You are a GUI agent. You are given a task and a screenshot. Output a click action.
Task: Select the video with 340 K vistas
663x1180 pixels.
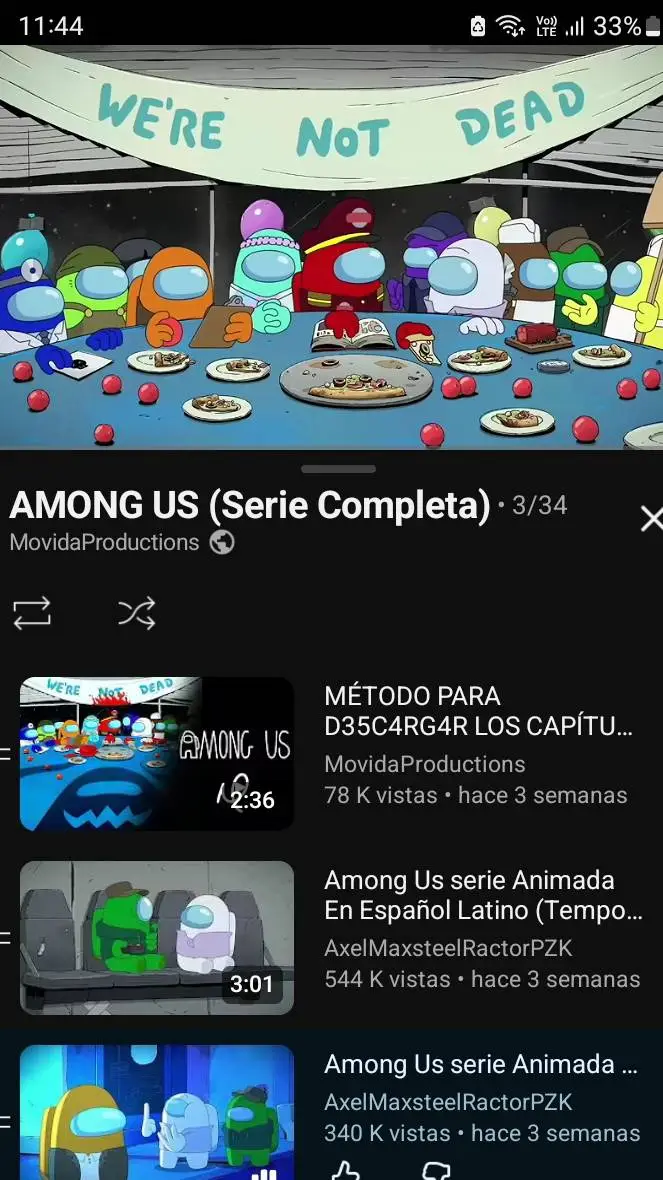(x=331, y=1105)
